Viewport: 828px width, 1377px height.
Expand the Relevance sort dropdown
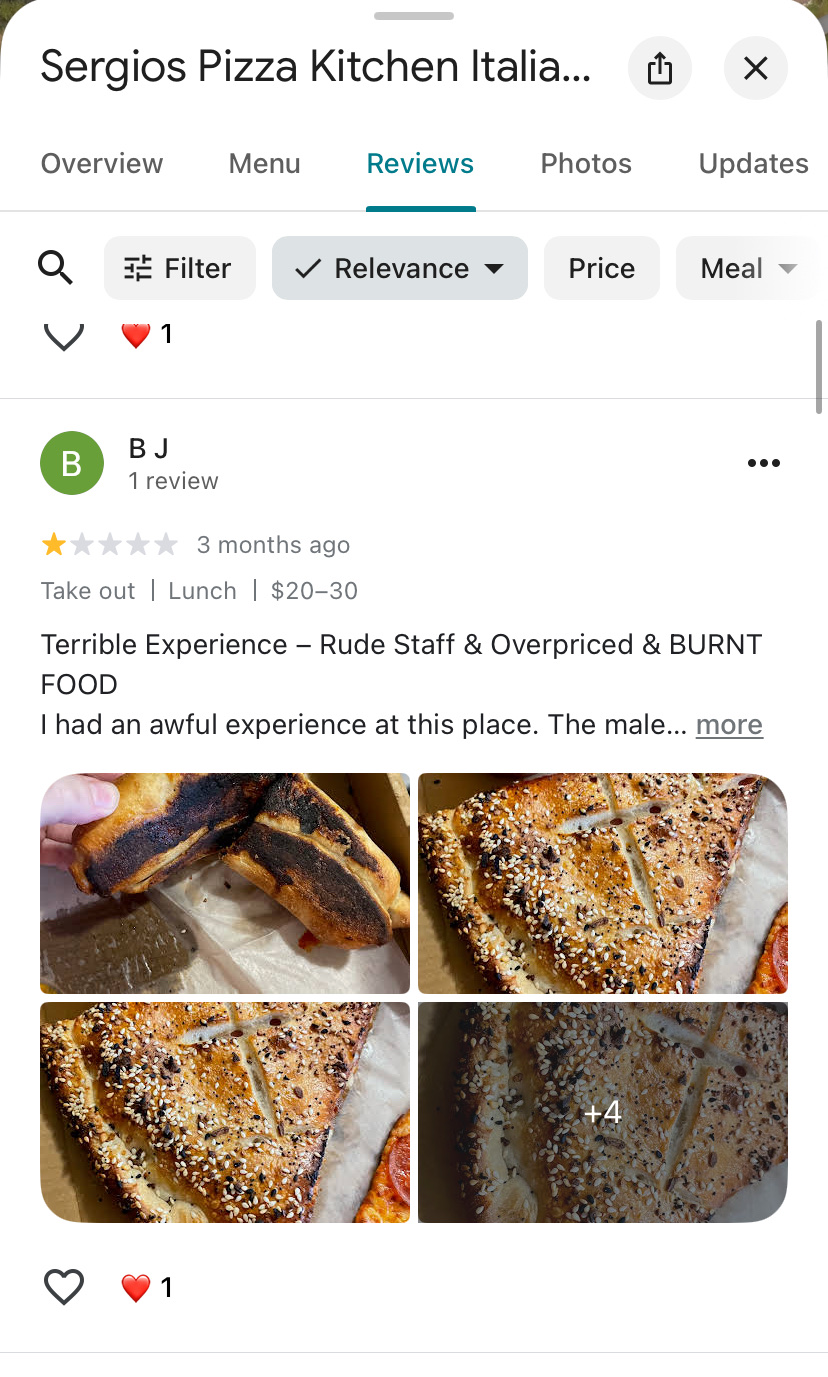click(400, 268)
